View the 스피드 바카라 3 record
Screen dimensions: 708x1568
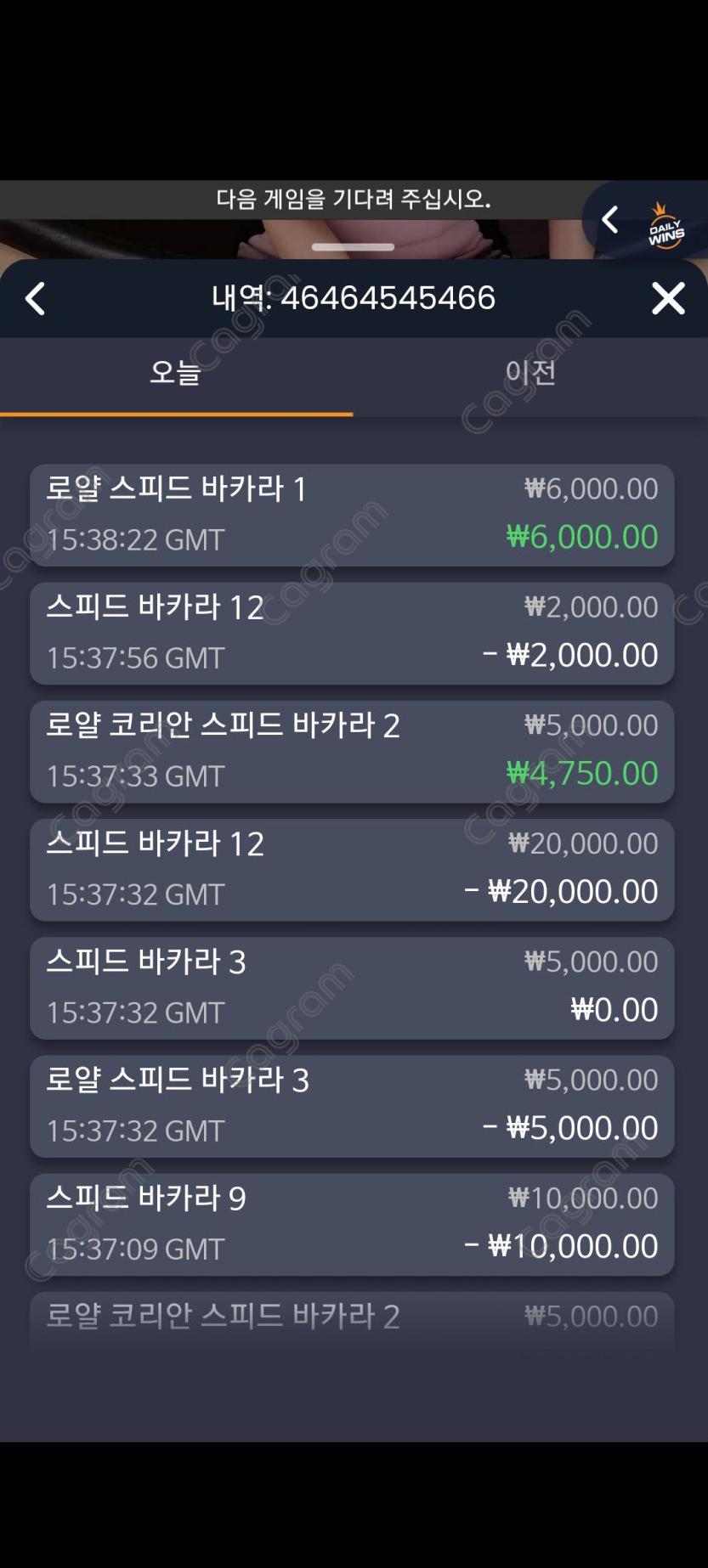(352, 987)
